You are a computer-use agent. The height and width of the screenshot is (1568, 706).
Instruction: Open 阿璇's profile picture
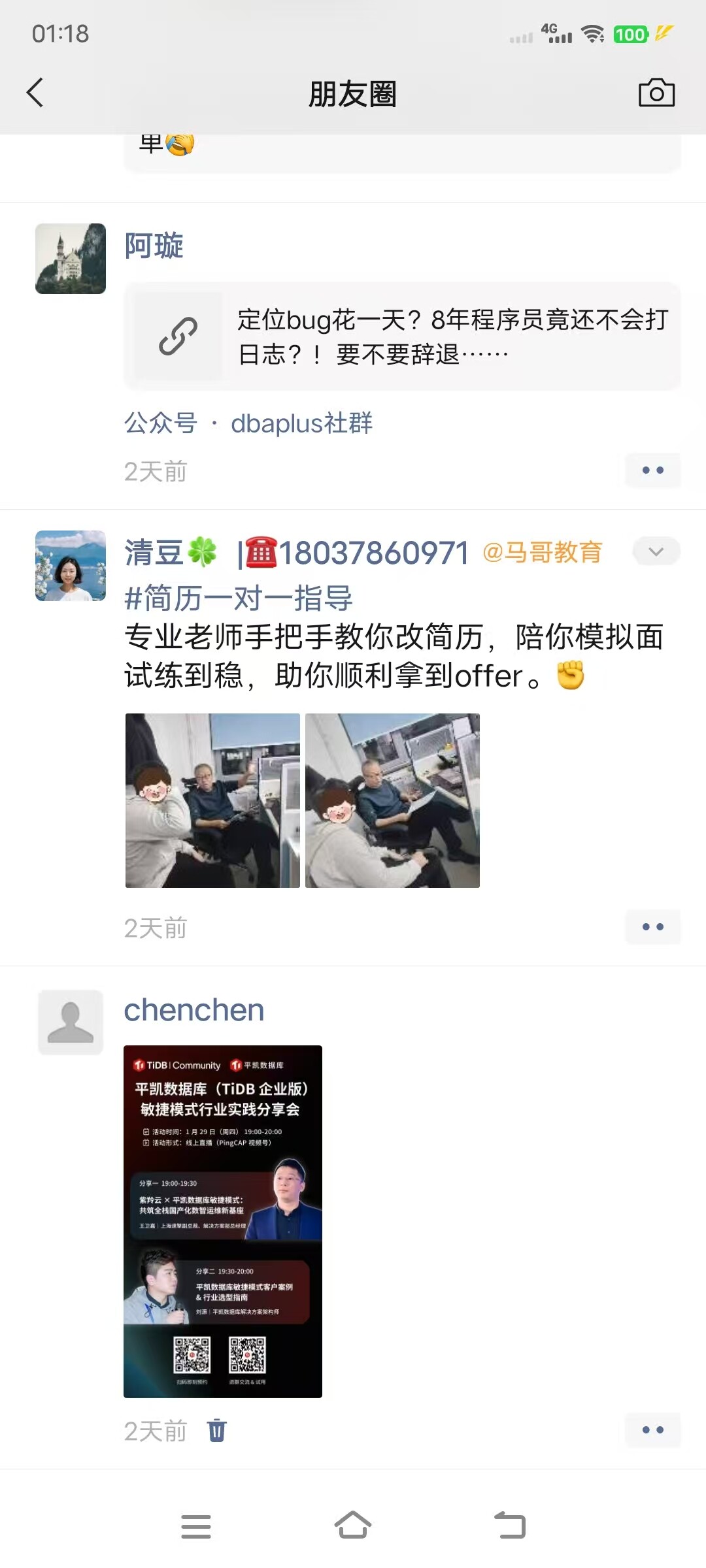(71, 259)
